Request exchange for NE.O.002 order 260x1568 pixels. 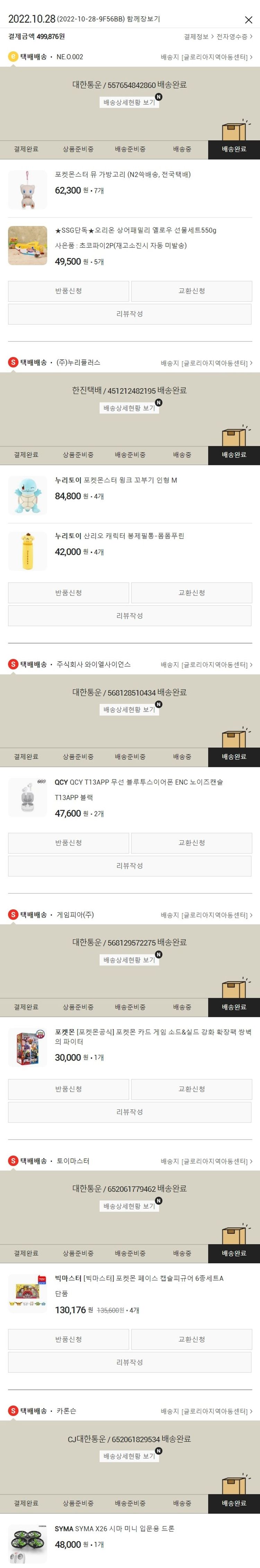191,291
